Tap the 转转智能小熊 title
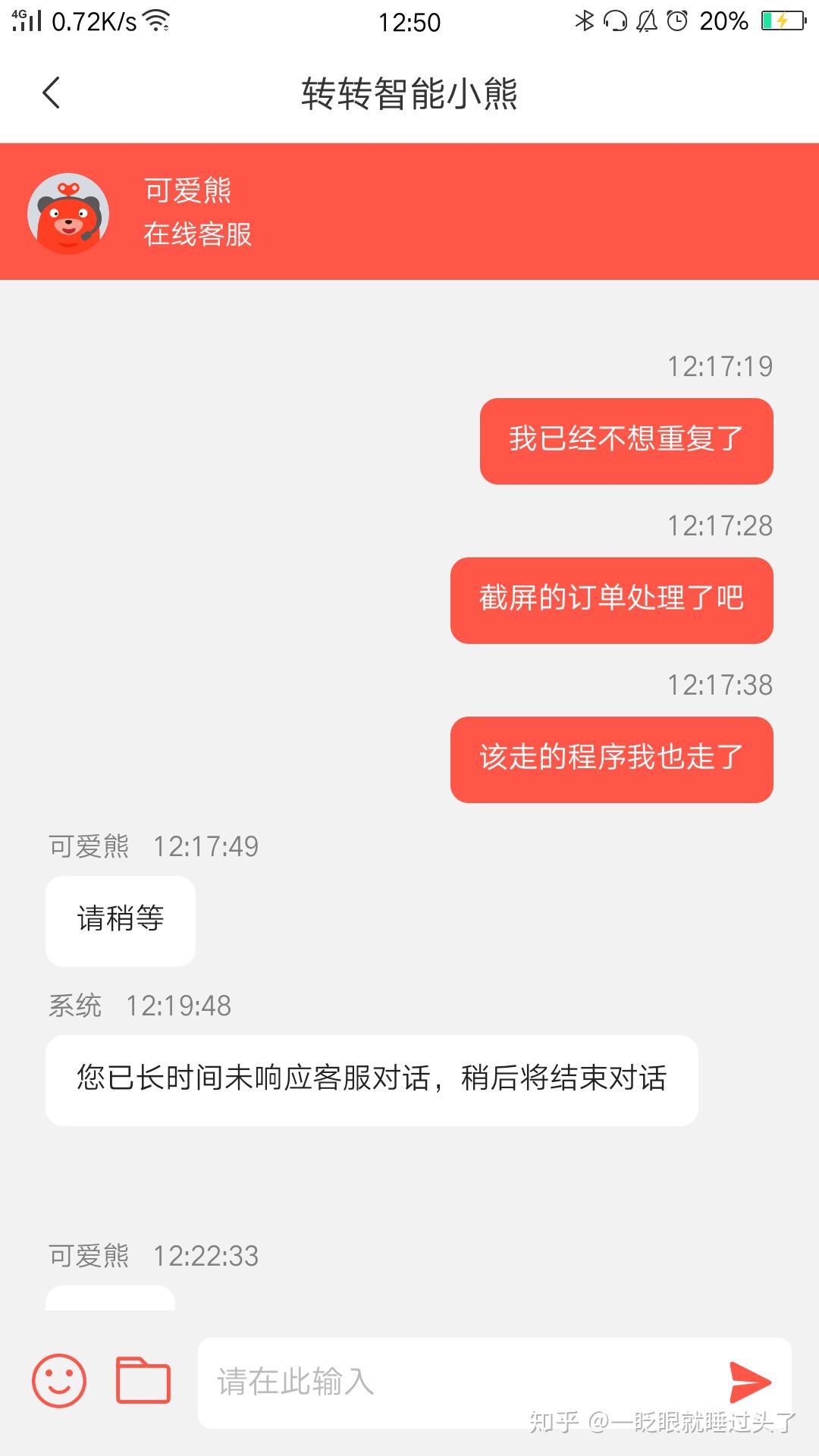Viewport: 819px width, 1456px height. tap(409, 93)
